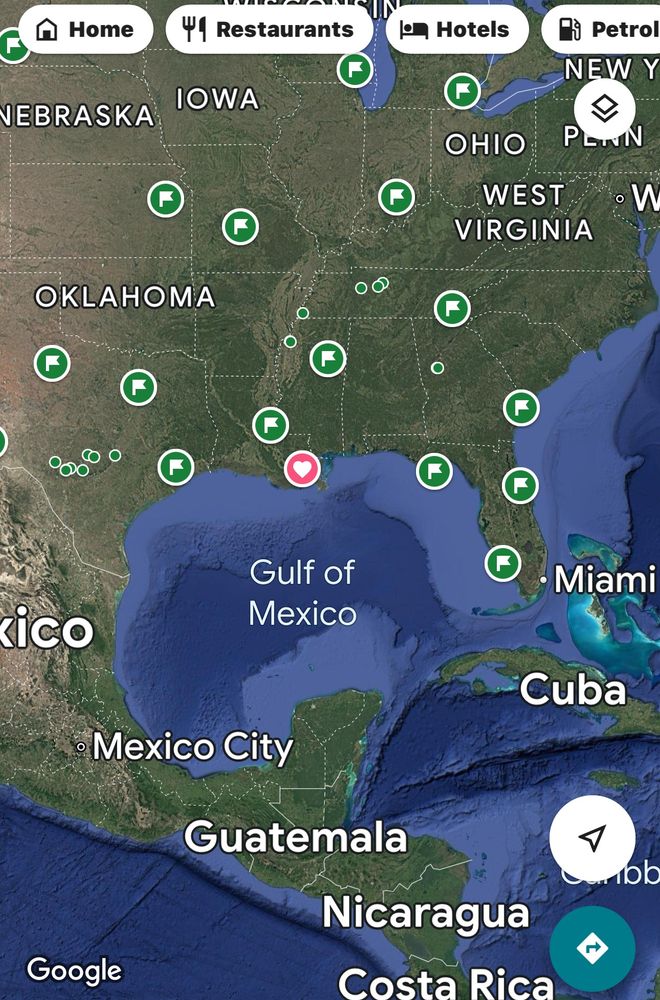Center map on my location
The width and height of the screenshot is (660, 1000).
[592, 838]
